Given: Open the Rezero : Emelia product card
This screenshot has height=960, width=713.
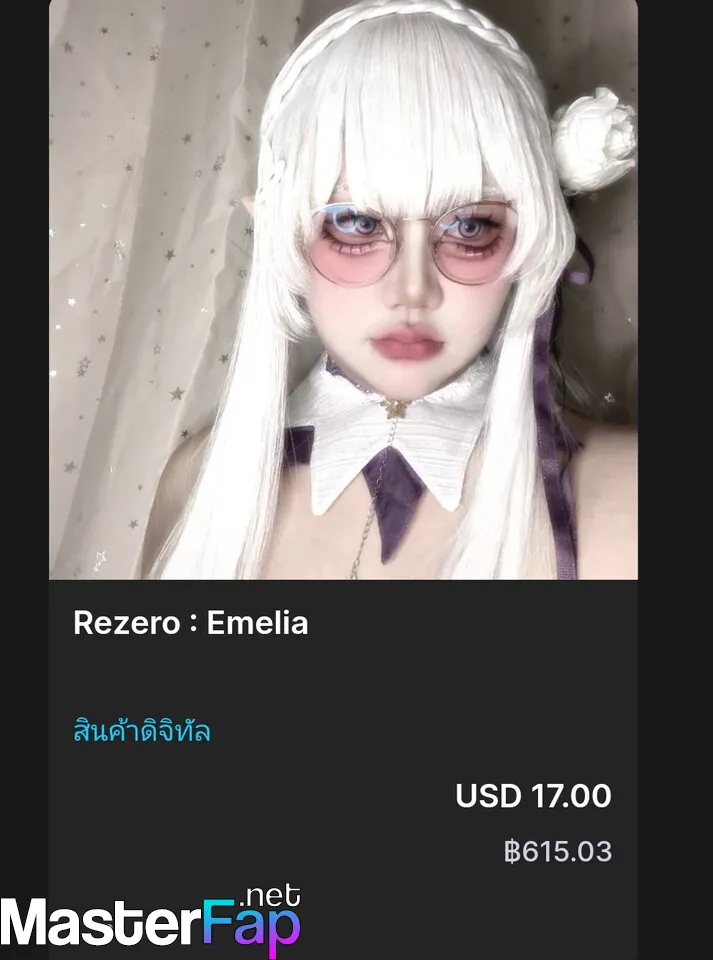Looking at the screenshot, I should pos(190,623).
